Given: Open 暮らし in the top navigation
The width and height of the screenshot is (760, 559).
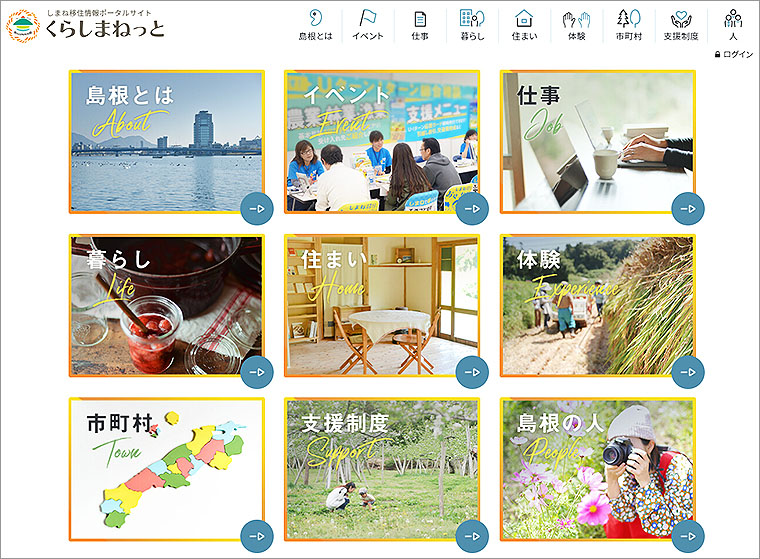Looking at the screenshot, I should (472, 24).
